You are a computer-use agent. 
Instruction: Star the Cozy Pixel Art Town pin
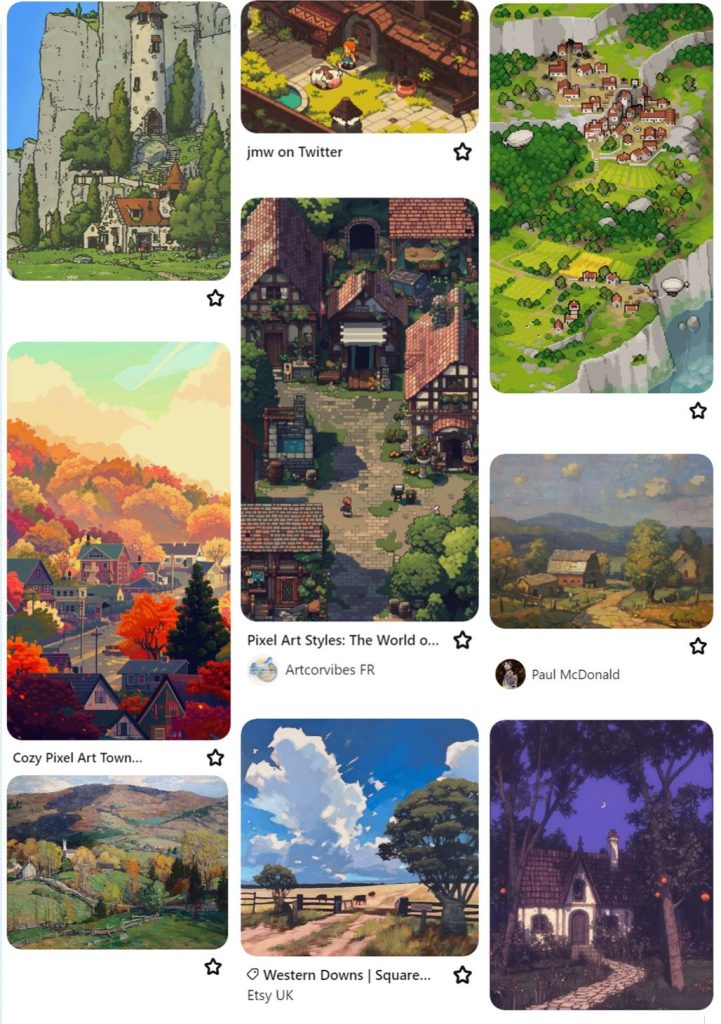tap(215, 758)
